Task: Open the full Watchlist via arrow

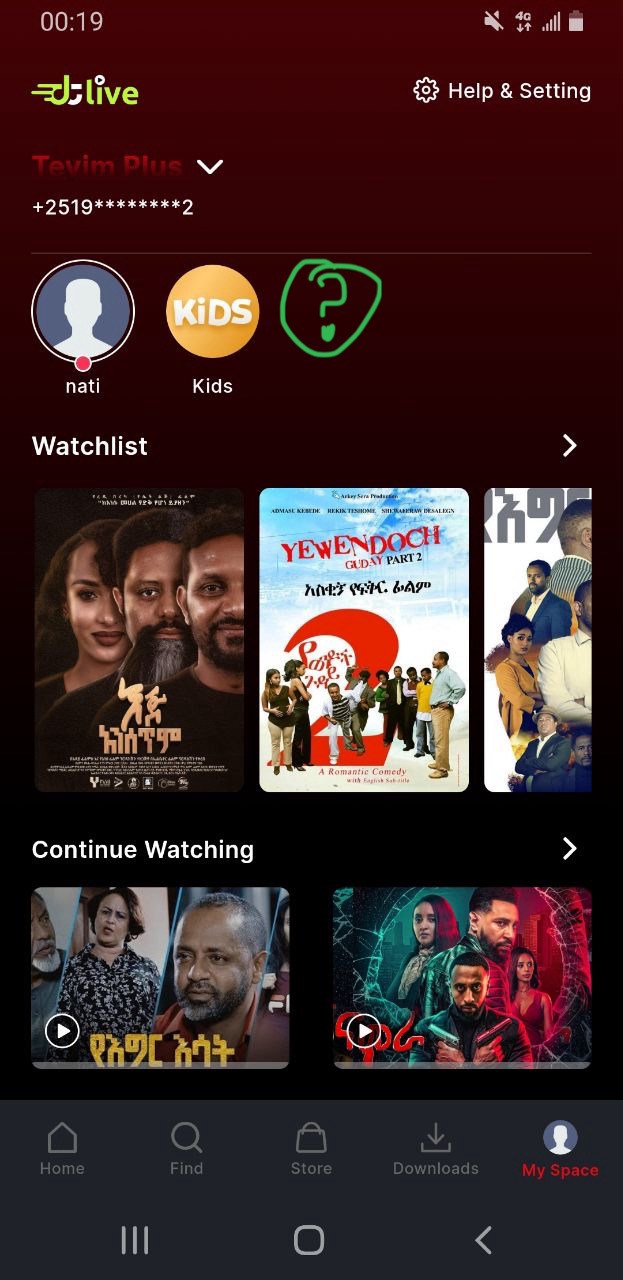Action: click(570, 446)
